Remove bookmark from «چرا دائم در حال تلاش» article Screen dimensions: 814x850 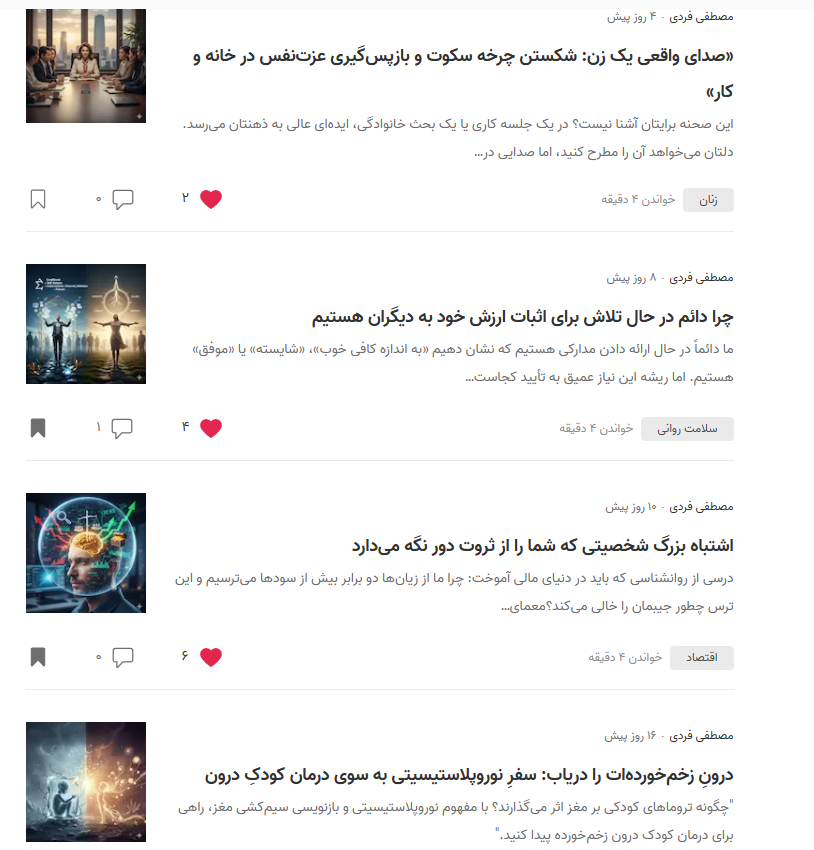click(38, 428)
